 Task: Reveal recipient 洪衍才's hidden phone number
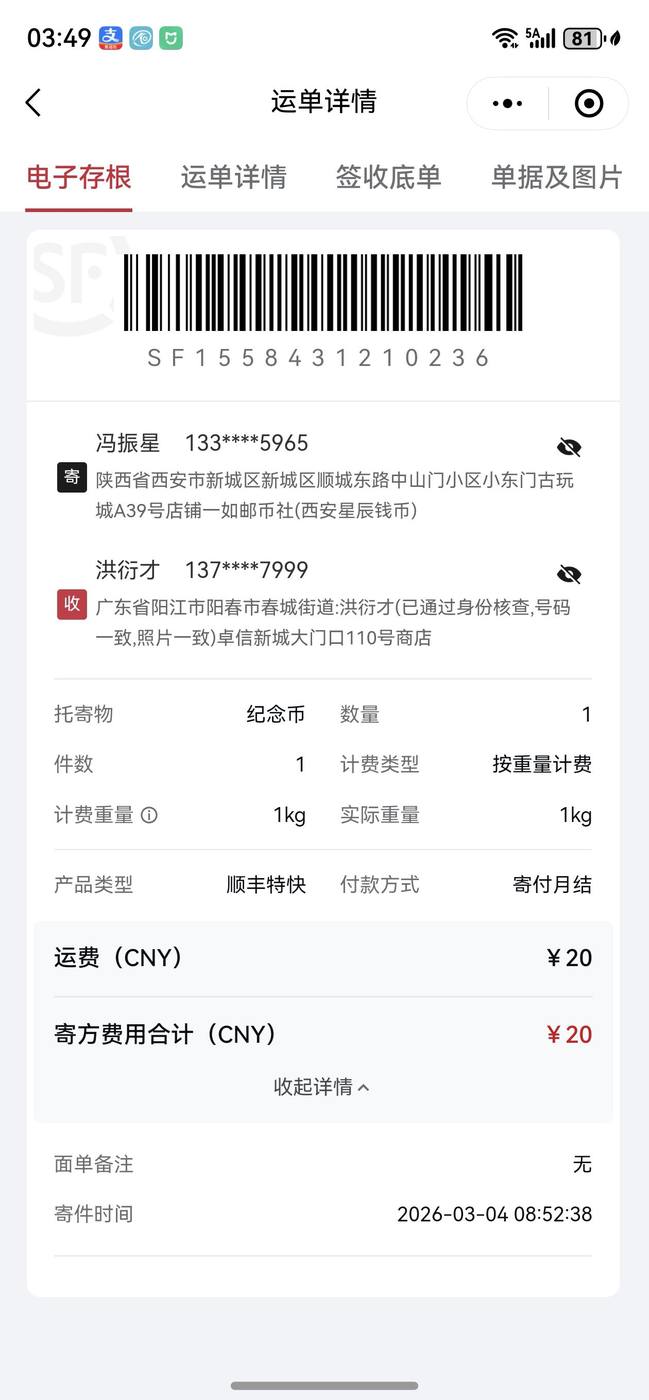(569, 574)
